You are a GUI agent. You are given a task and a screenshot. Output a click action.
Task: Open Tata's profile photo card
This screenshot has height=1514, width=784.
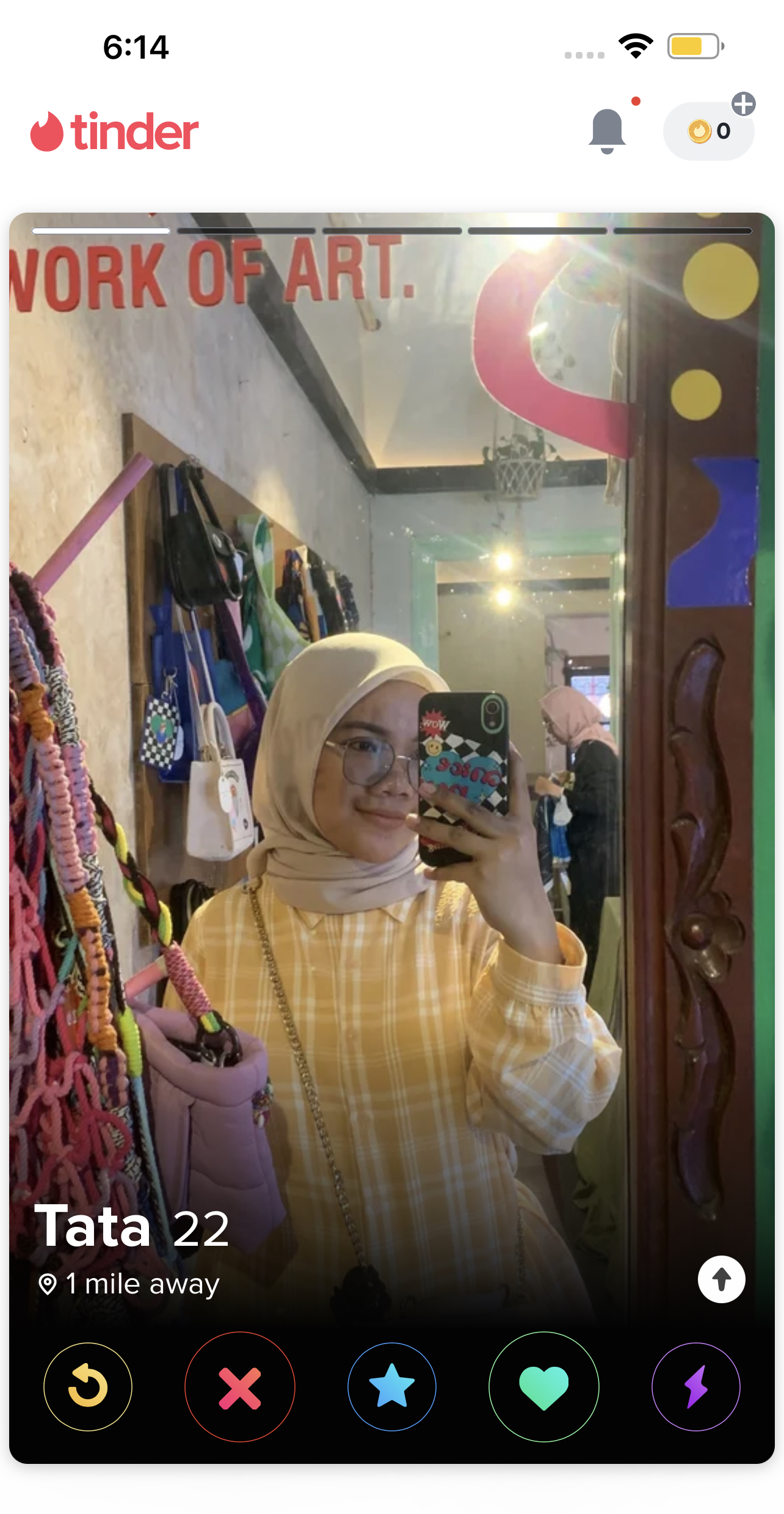(391, 733)
